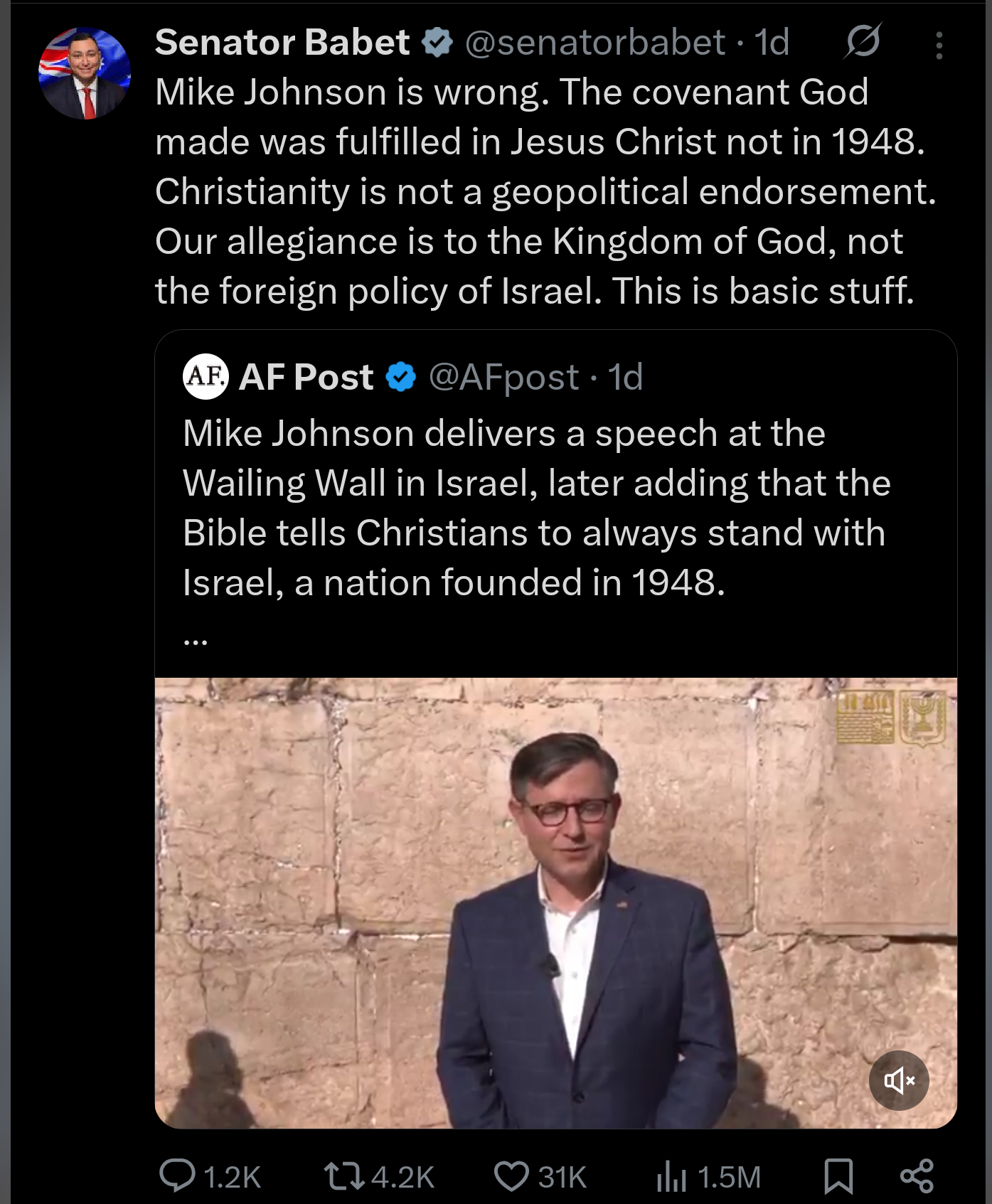Play the Mike Johnson video
This screenshot has height=1204, width=992.
[555, 902]
